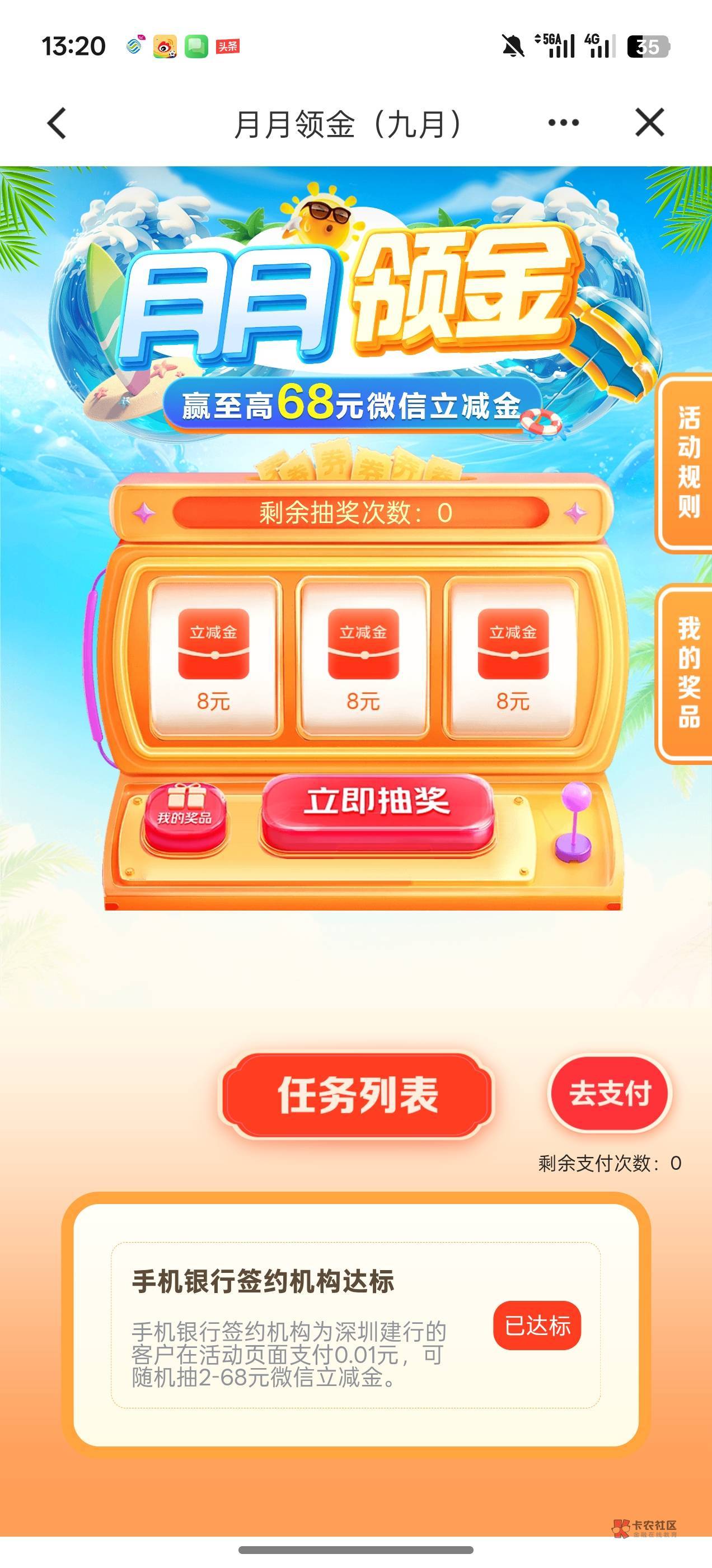Image resolution: width=712 pixels, height=1568 pixels.
Task: Close the page with the X icon
Action: point(650,122)
